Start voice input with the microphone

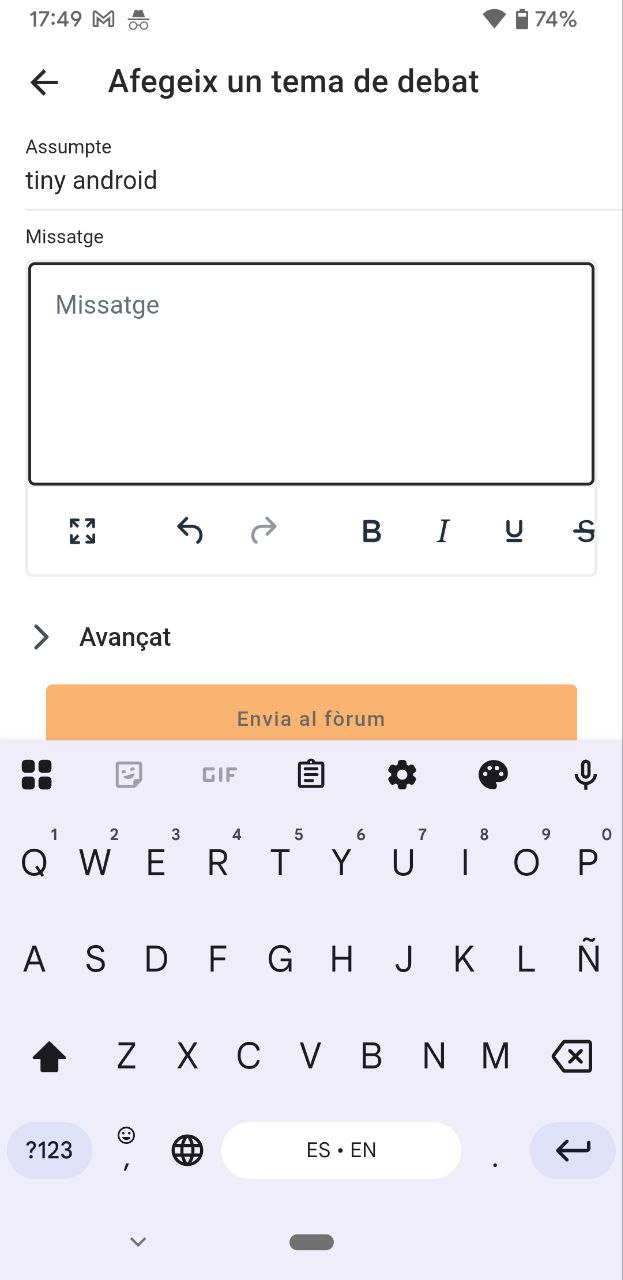click(586, 774)
